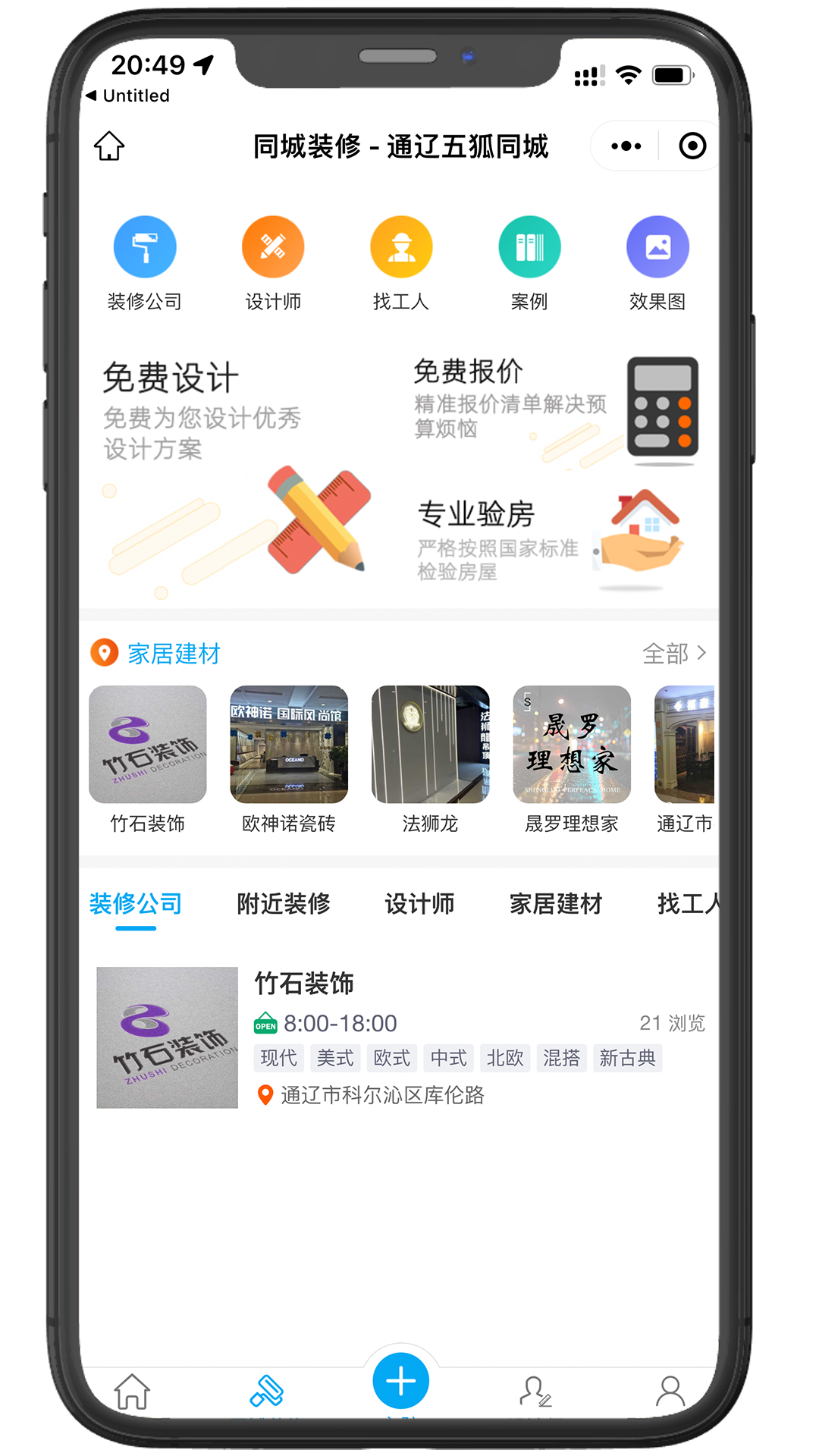Open the 竹石装饰 company listing

pyautogui.click(x=400, y=1037)
